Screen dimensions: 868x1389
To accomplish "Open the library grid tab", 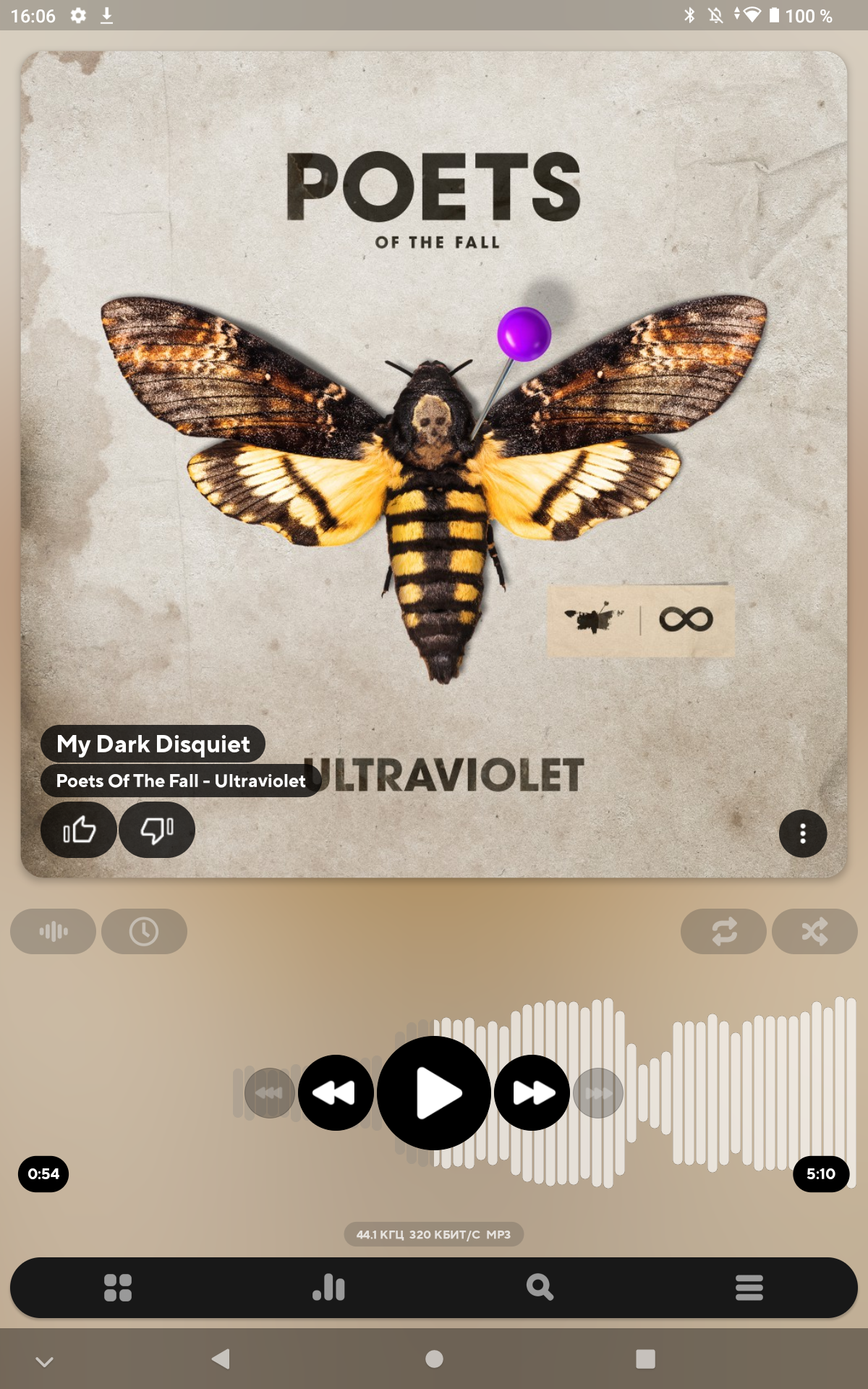I will click(118, 1288).
